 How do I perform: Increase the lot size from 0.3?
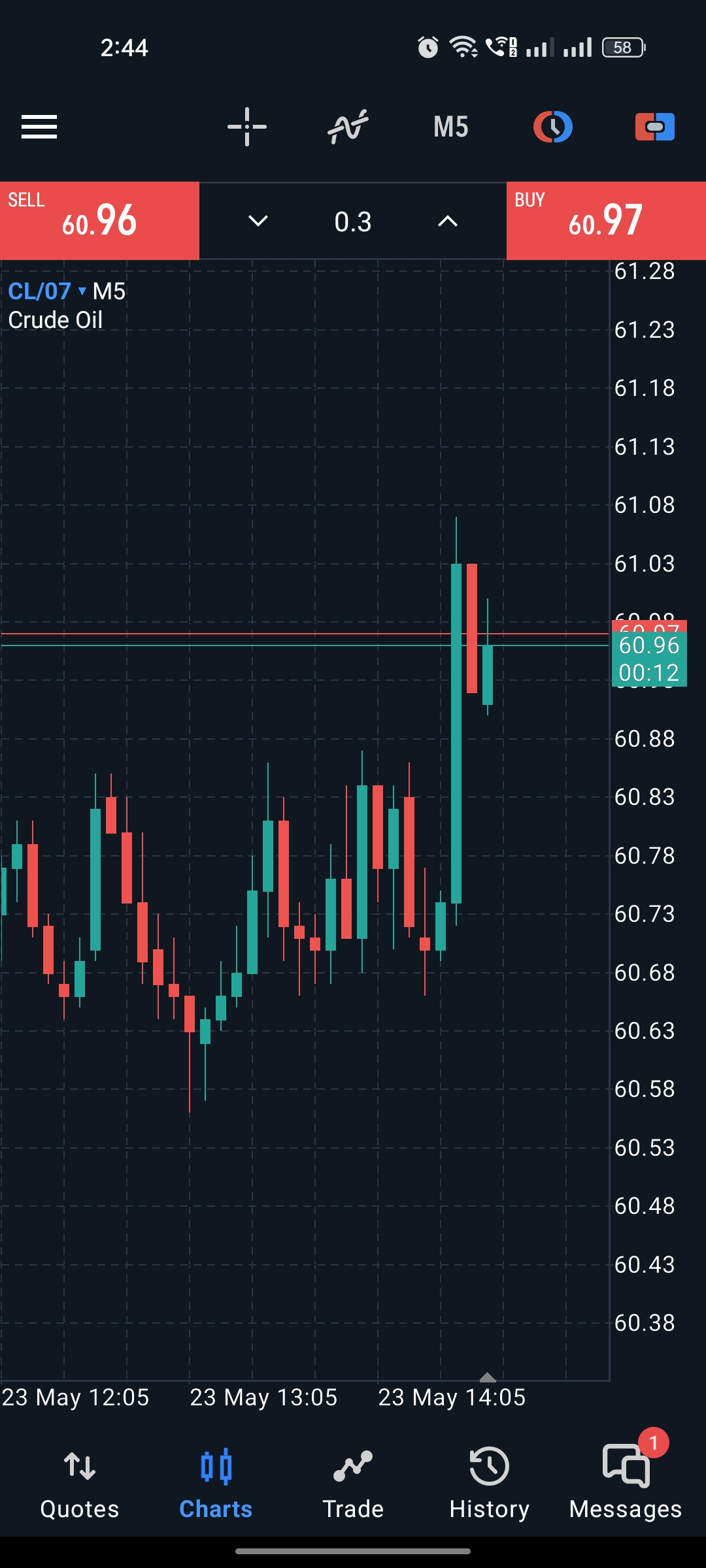click(448, 221)
